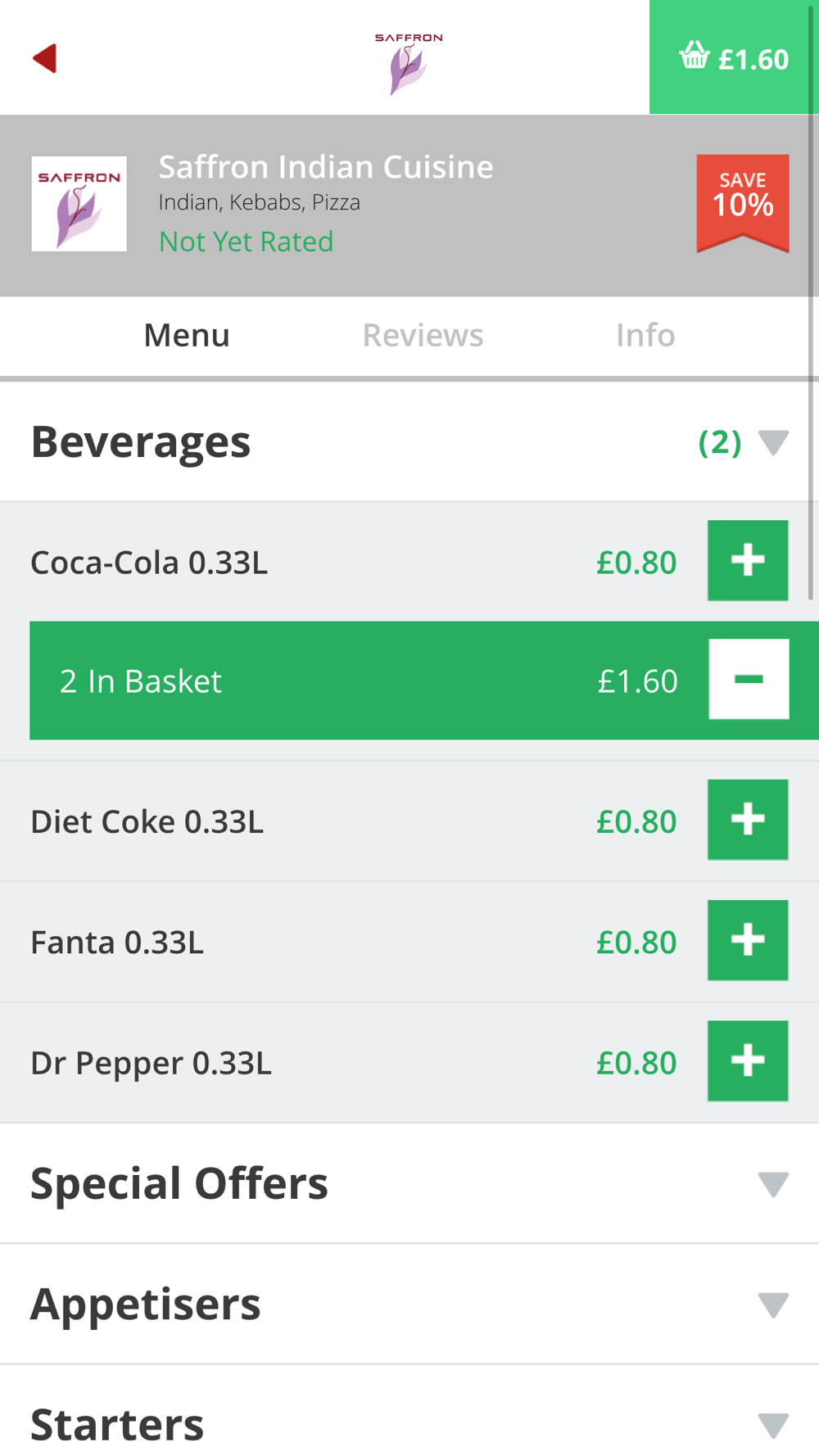The width and height of the screenshot is (819, 1456).
Task: Collapse the Beverages section
Action: [x=772, y=443]
